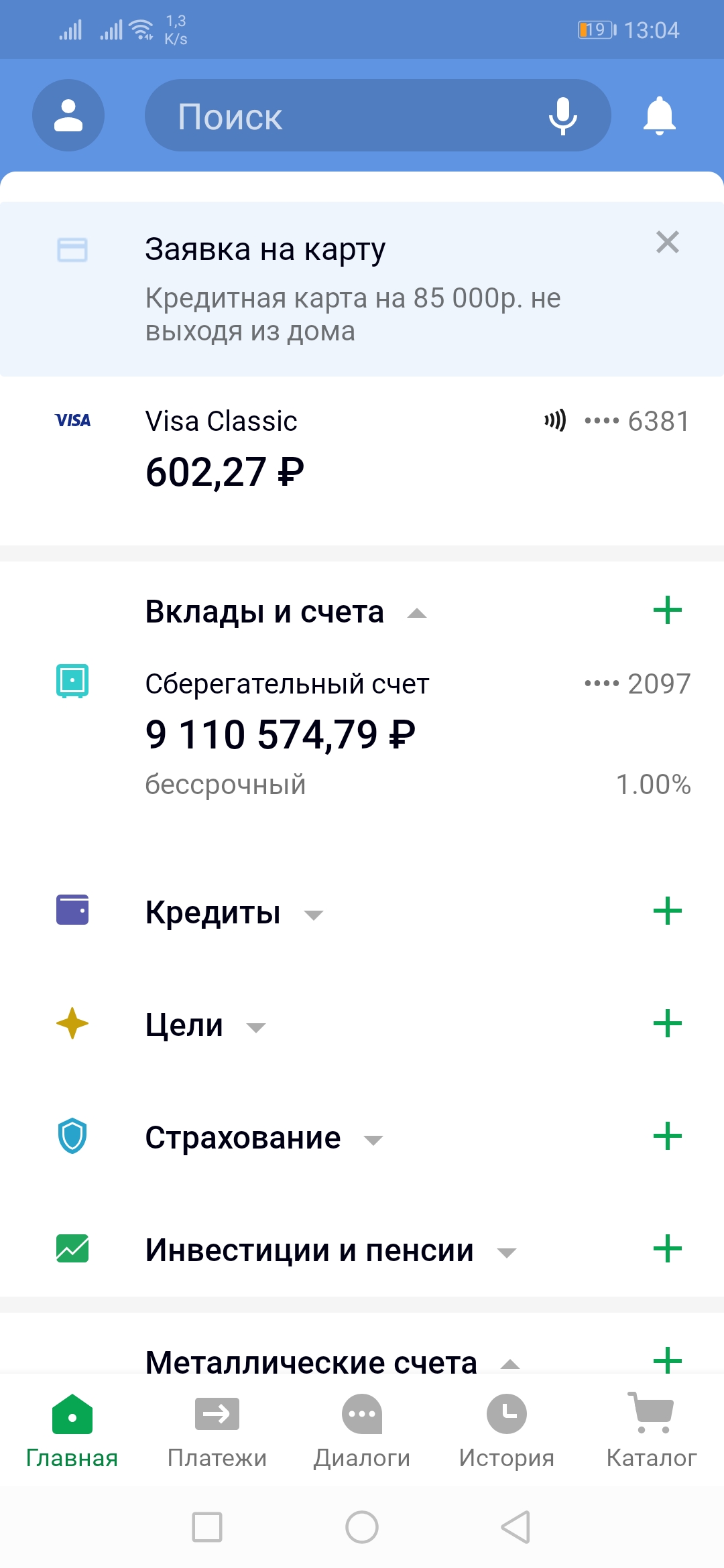Viewport: 724px width, 1568px height.
Task: Expand the Цели section
Action: click(x=256, y=1027)
